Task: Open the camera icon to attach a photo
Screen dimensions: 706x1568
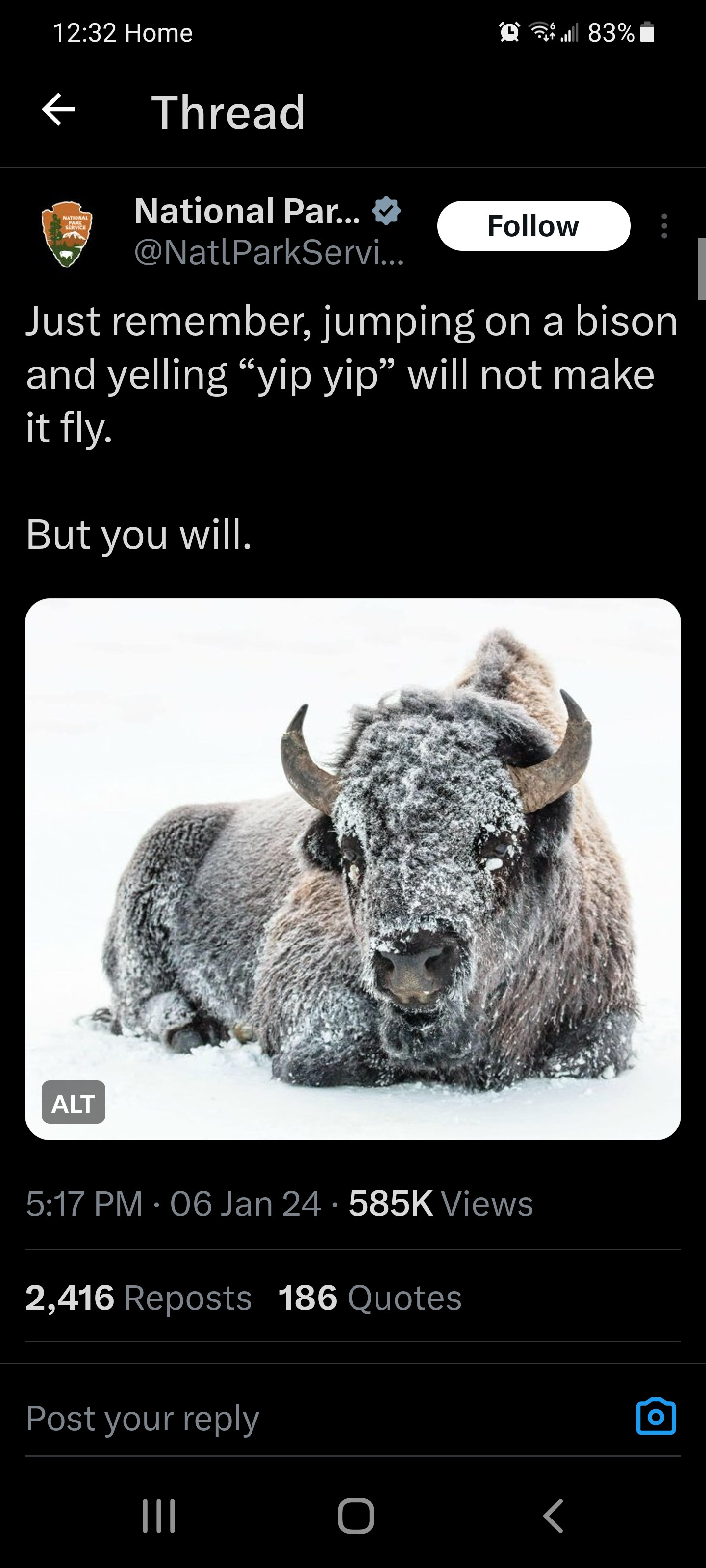Action: point(656,1417)
